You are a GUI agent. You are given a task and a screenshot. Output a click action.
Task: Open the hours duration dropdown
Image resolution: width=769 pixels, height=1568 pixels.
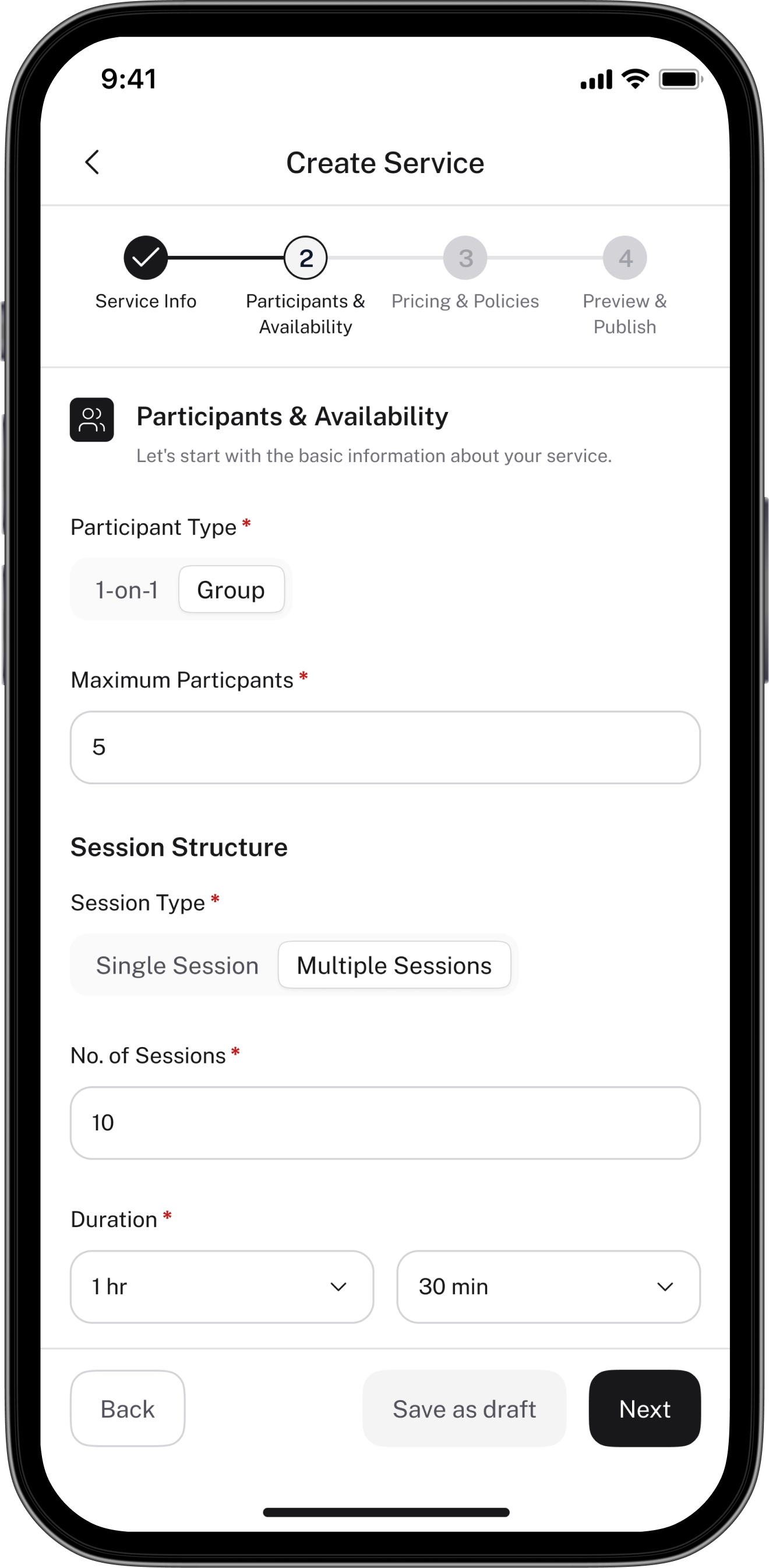coord(221,1287)
